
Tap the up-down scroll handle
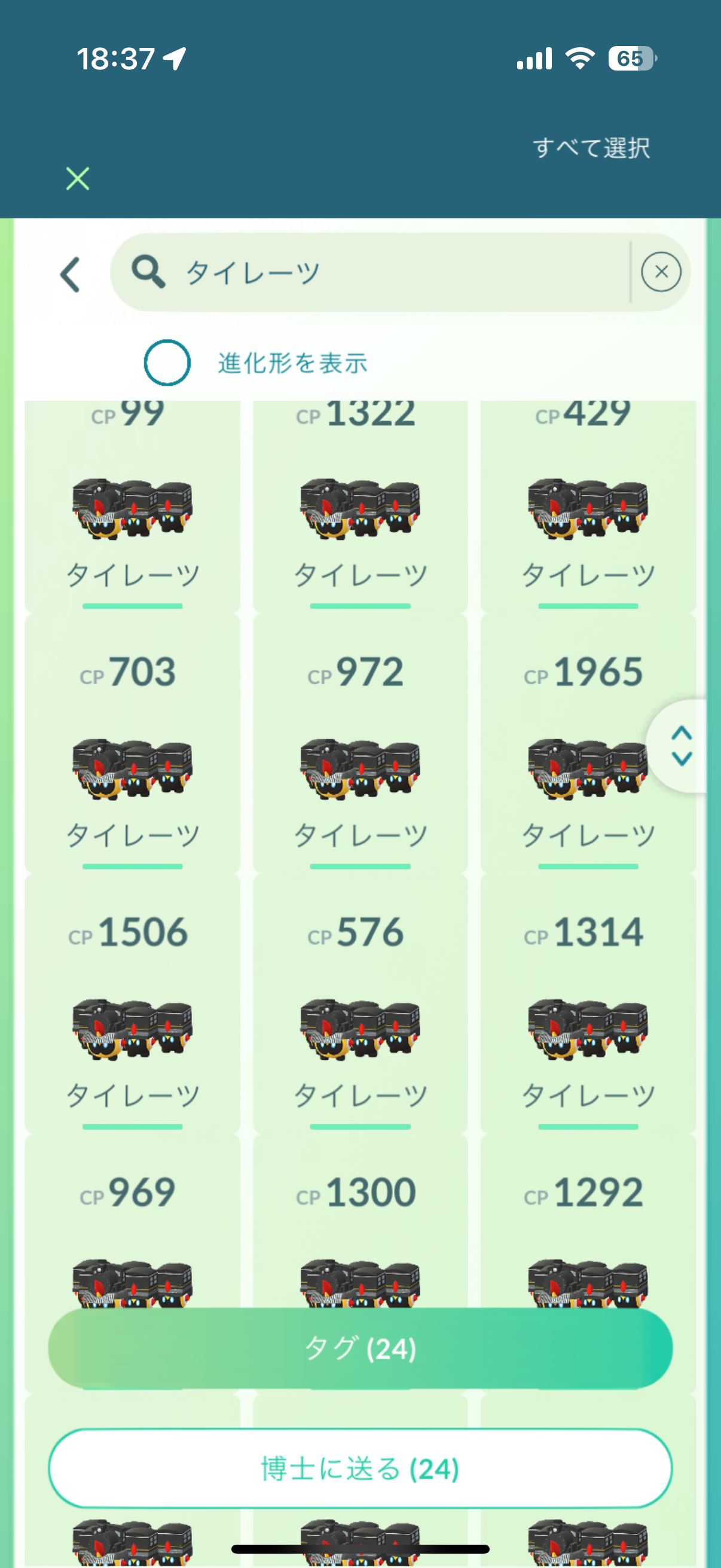click(682, 746)
